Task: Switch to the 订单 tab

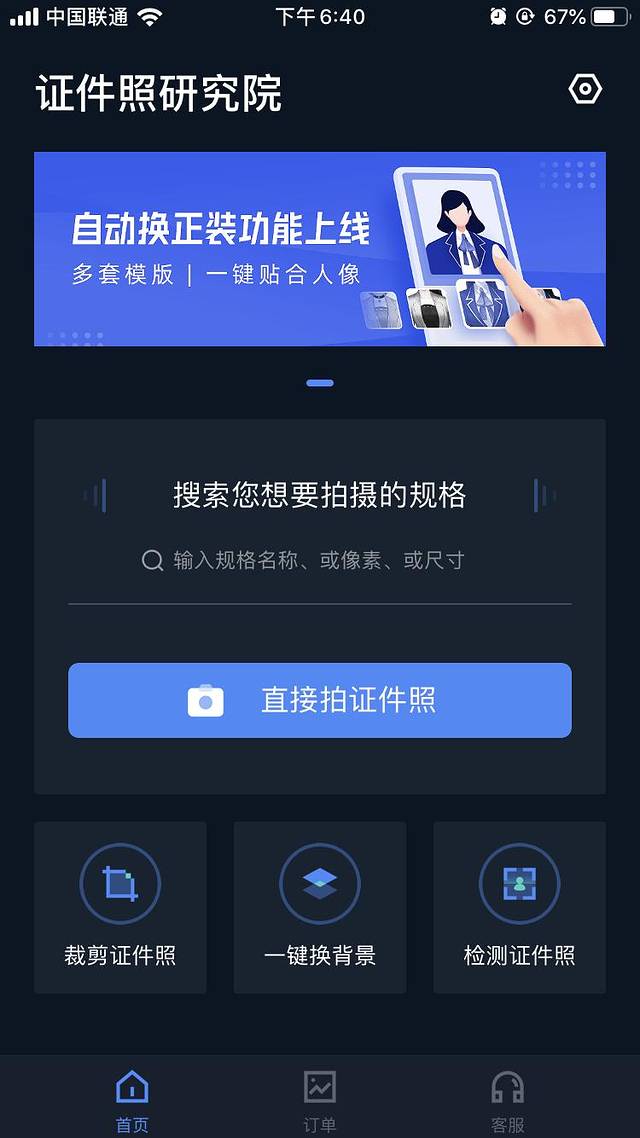Action: point(320,1101)
